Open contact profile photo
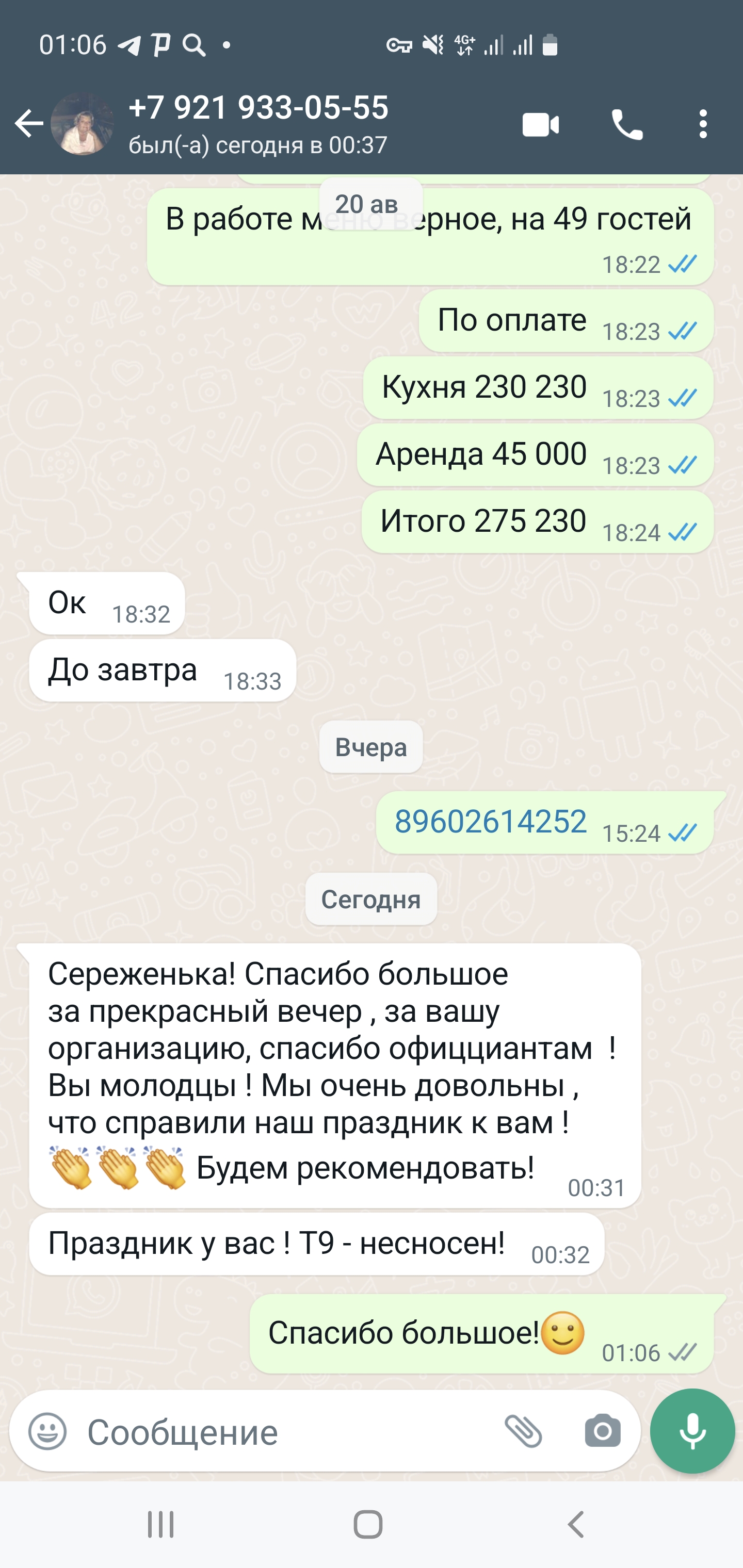 (x=82, y=124)
